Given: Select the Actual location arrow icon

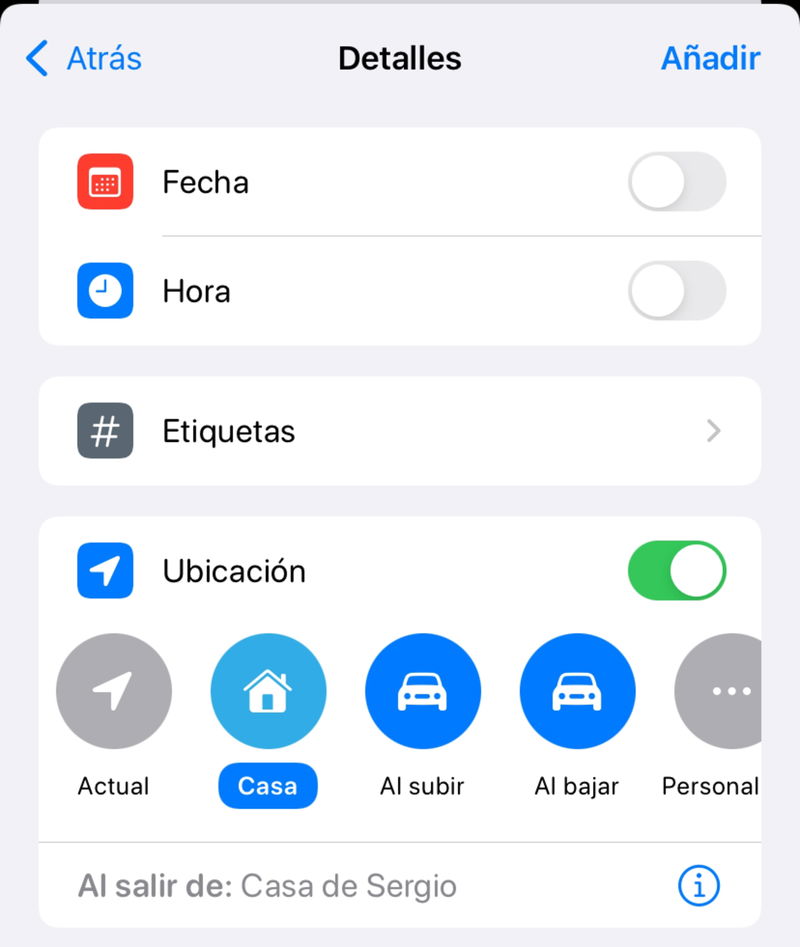Looking at the screenshot, I should [113, 690].
